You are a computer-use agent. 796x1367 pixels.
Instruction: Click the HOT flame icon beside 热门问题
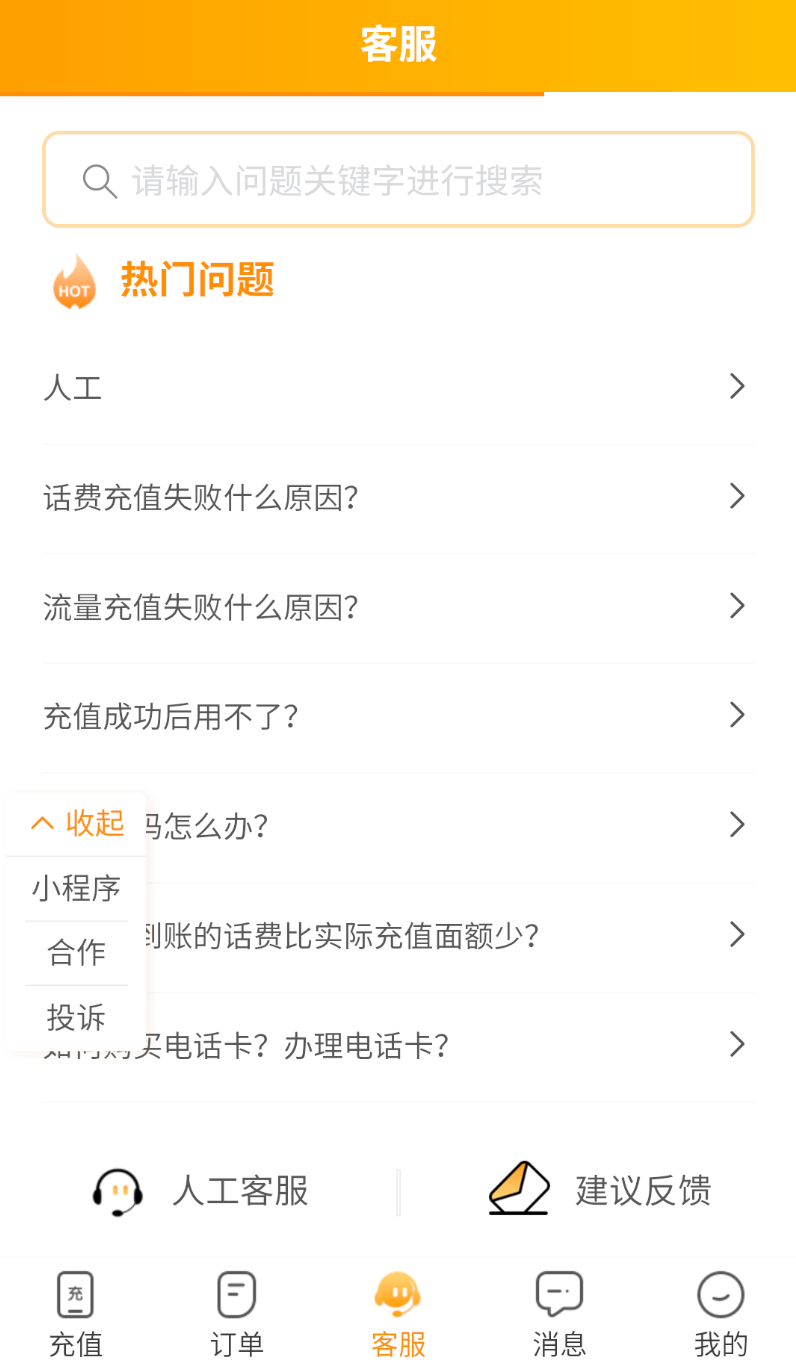click(x=73, y=280)
